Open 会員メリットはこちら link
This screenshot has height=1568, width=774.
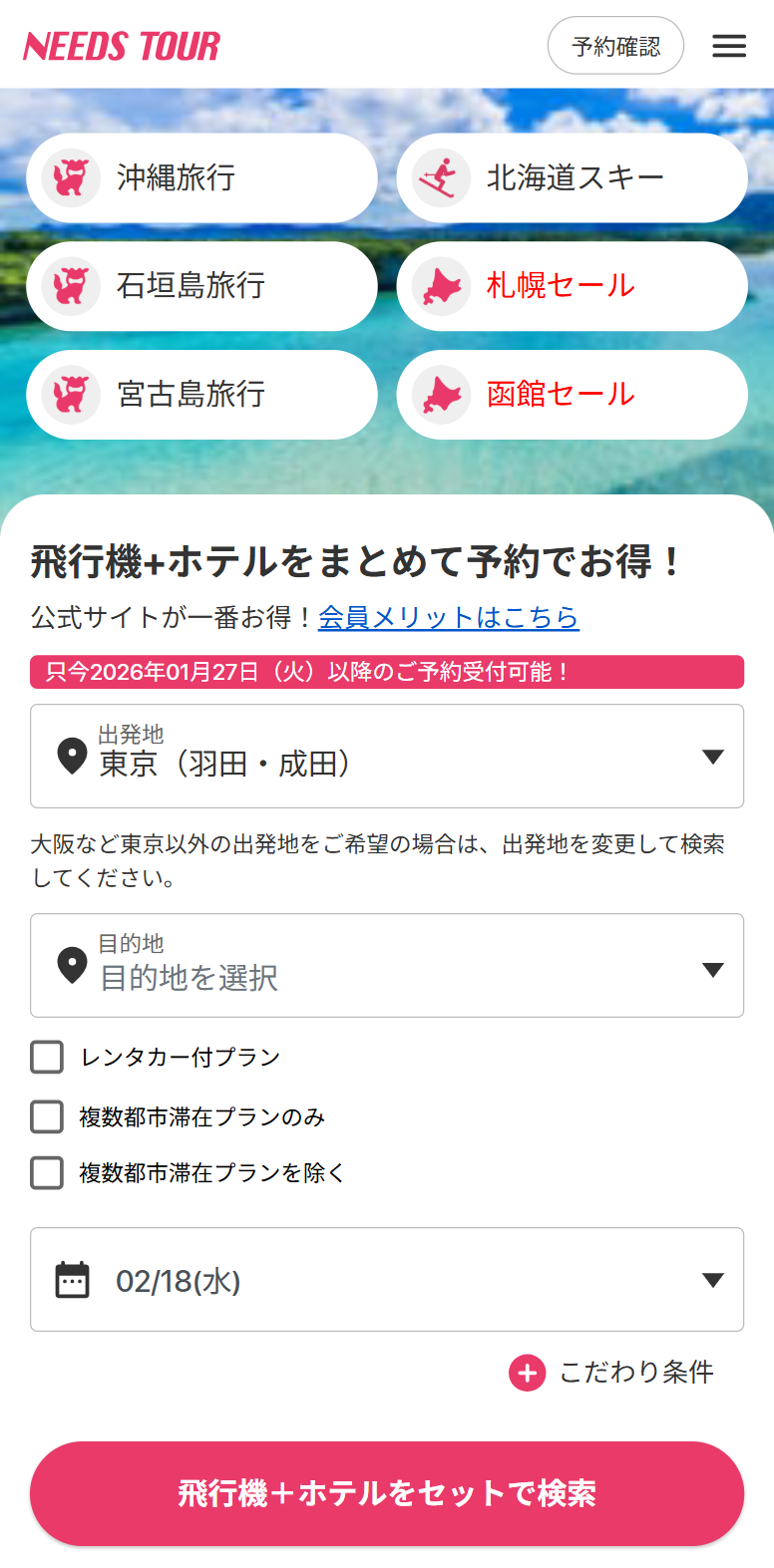[x=448, y=618]
